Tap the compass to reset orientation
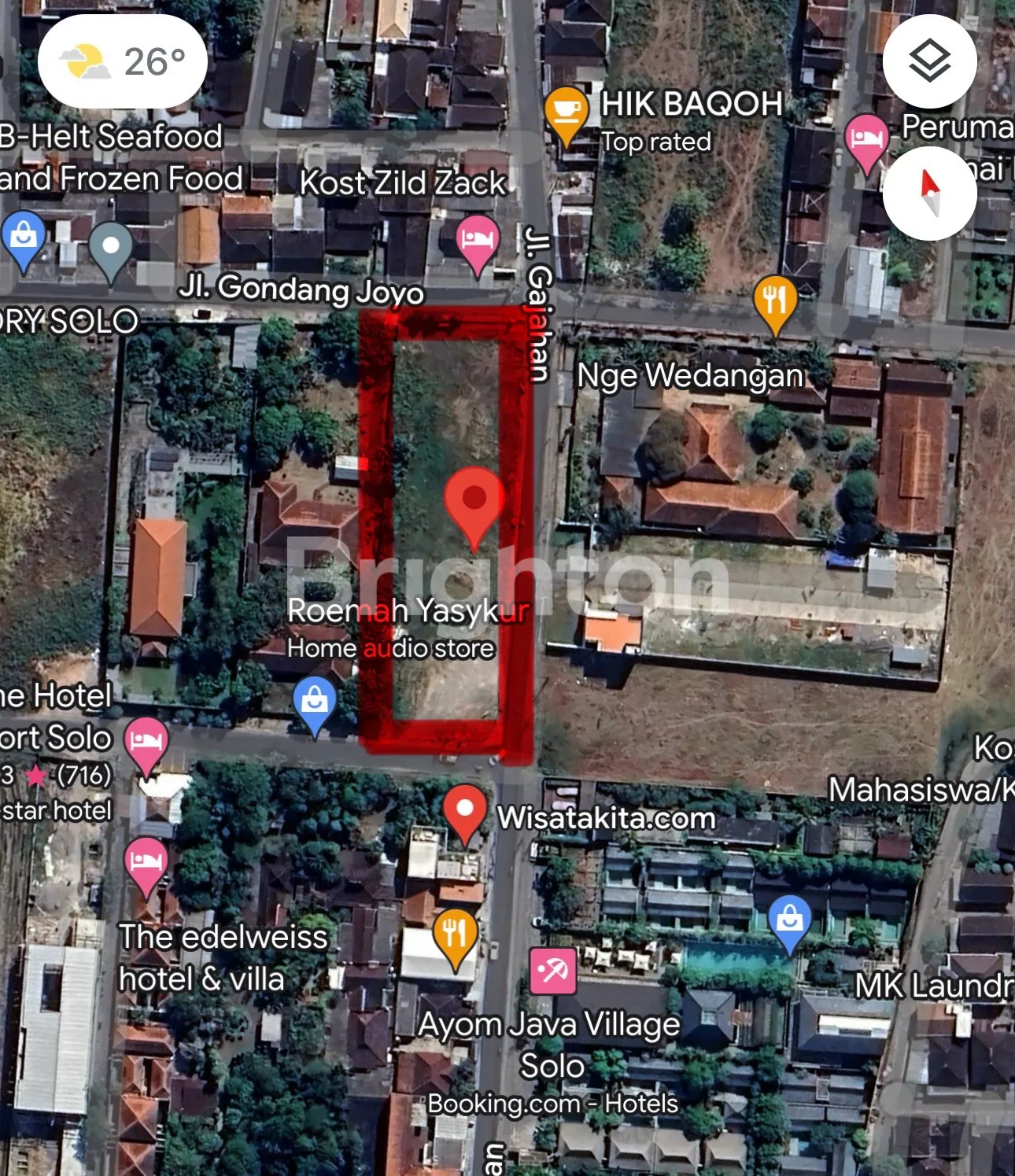Screen dimensions: 1015x1176 929,192
